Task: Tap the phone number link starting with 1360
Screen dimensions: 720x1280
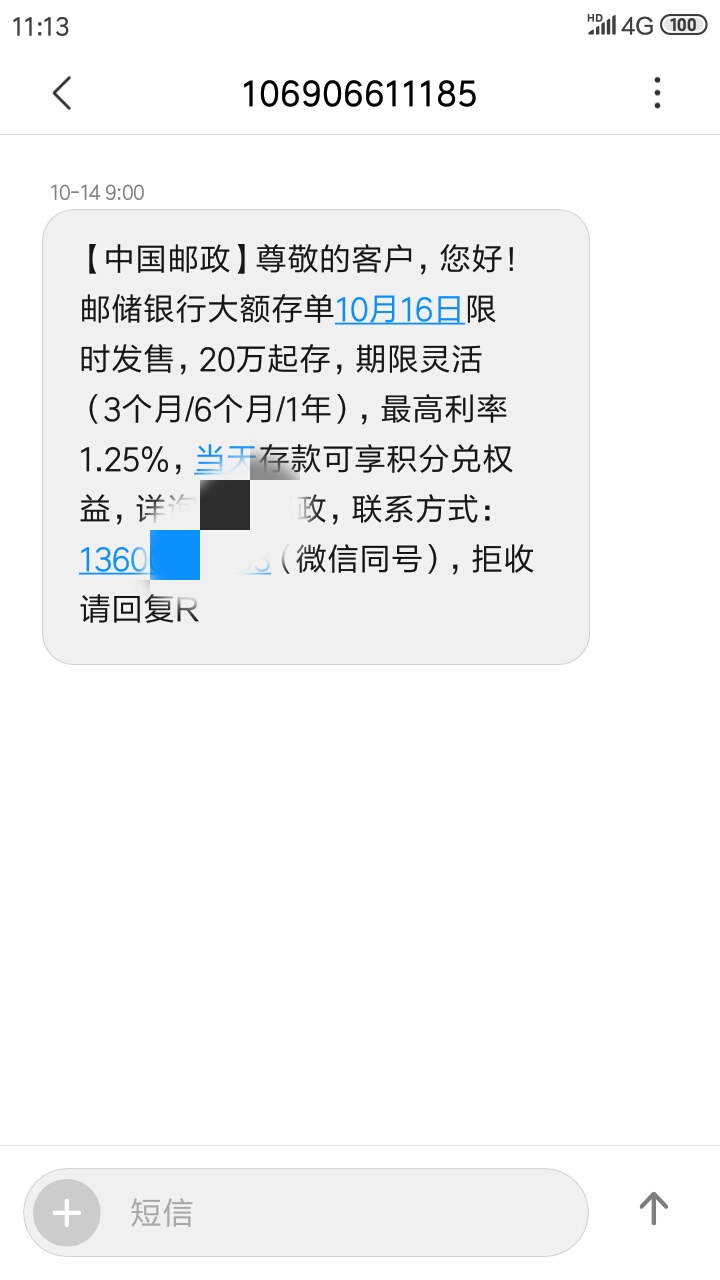Action: click(113, 560)
